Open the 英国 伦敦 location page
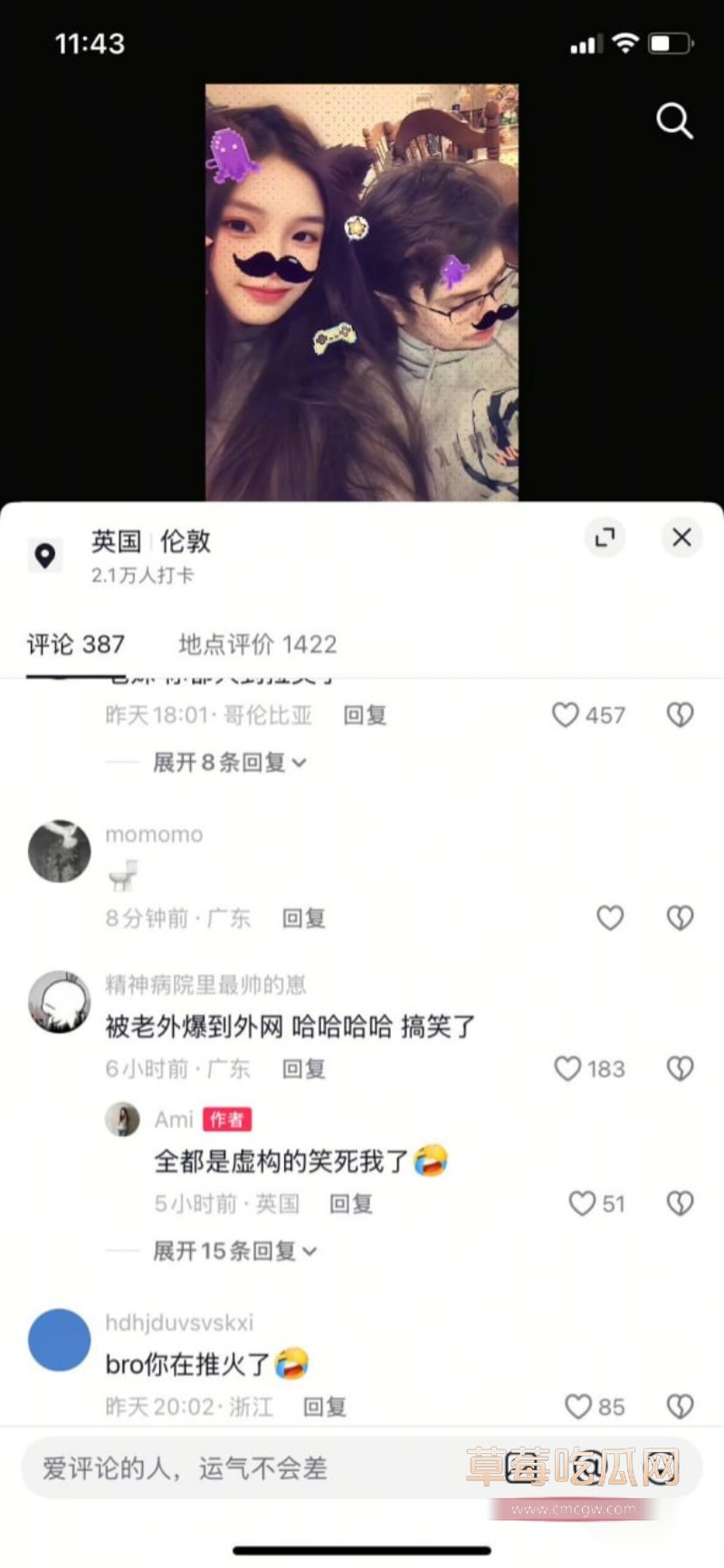 [150, 542]
